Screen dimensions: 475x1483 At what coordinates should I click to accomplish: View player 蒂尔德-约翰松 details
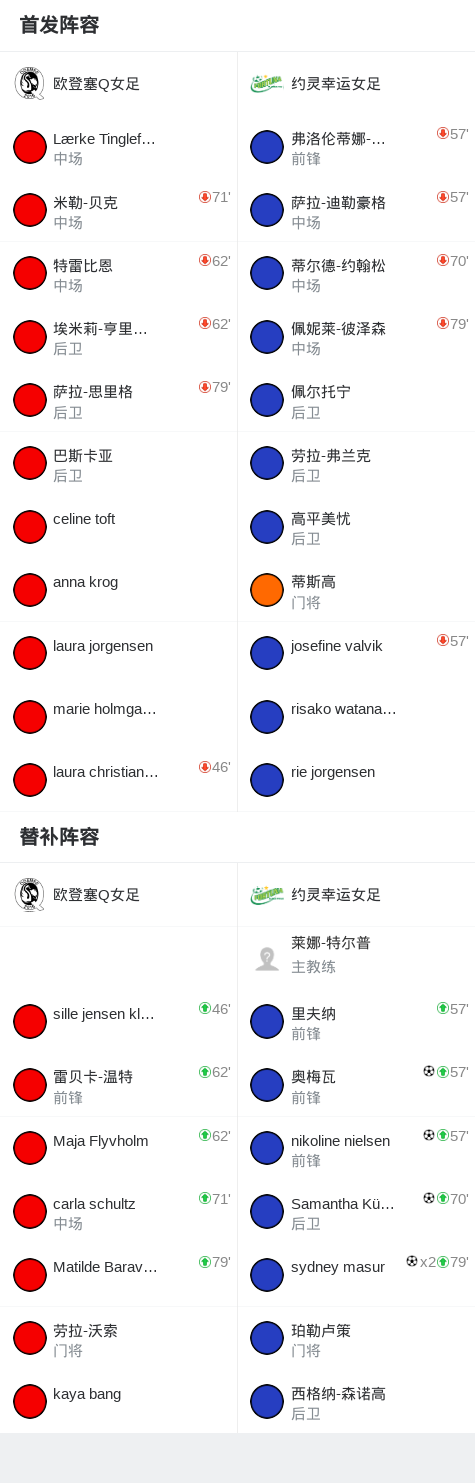pos(356,273)
